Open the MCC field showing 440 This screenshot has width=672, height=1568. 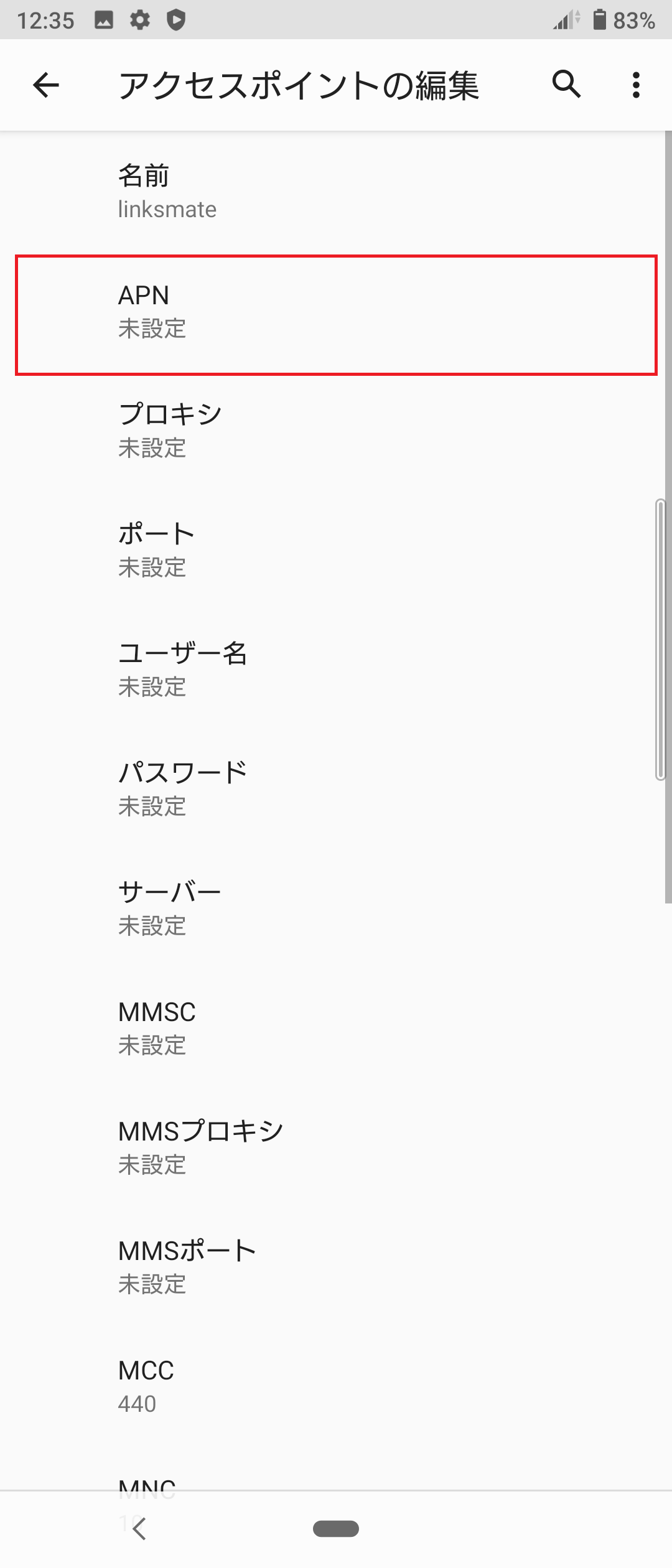tap(336, 1386)
